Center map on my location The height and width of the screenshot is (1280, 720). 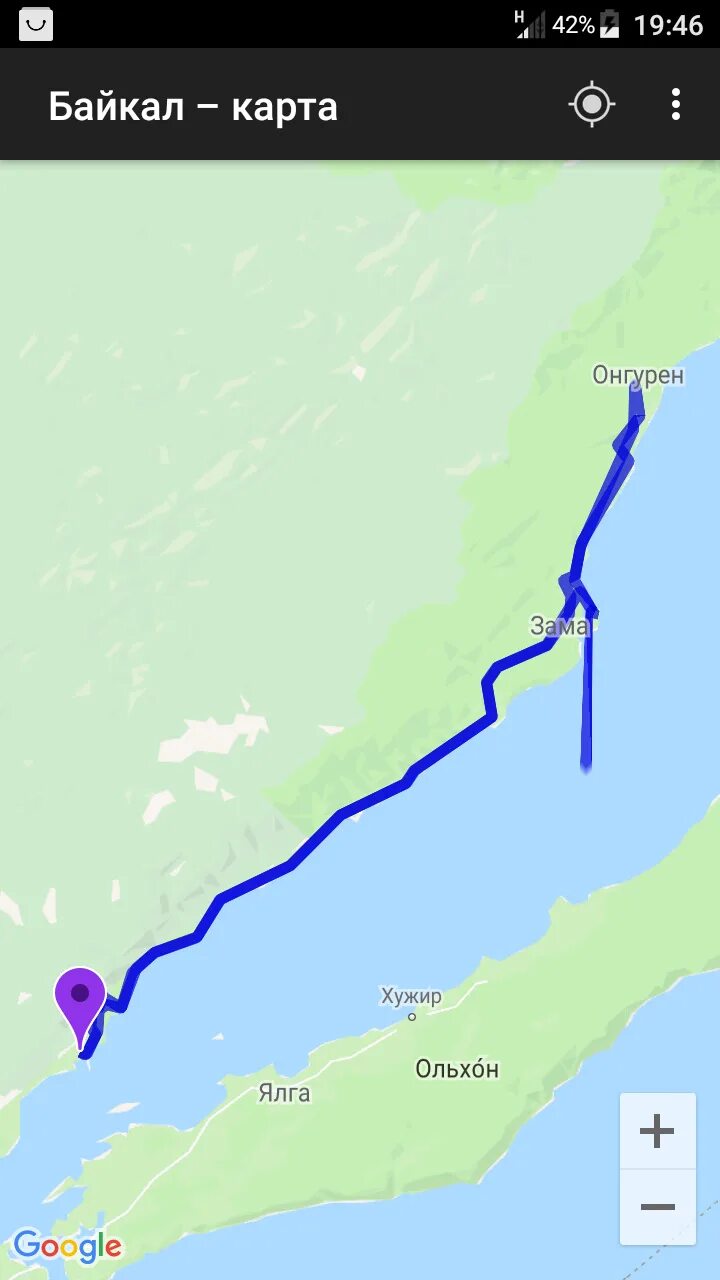pyautogui.click(x=591, y=104)
